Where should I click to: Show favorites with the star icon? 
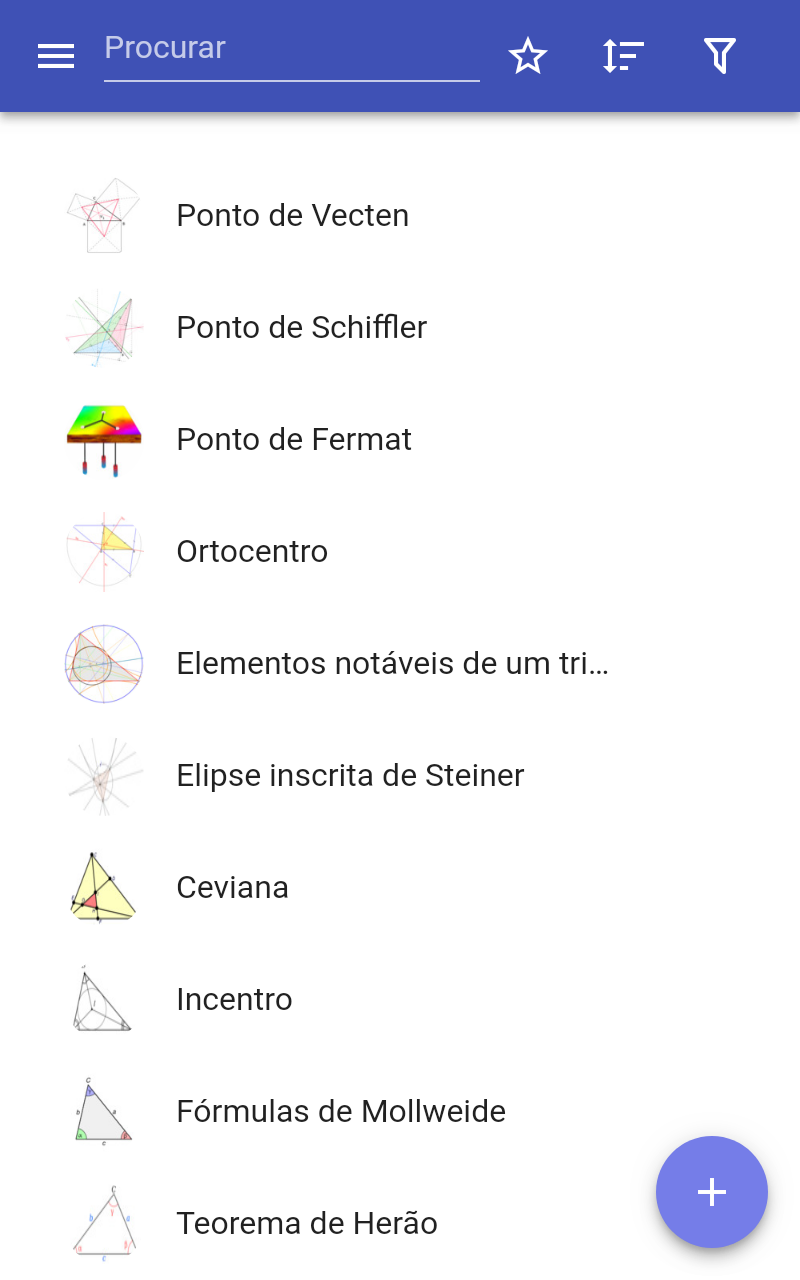point(528,56)
